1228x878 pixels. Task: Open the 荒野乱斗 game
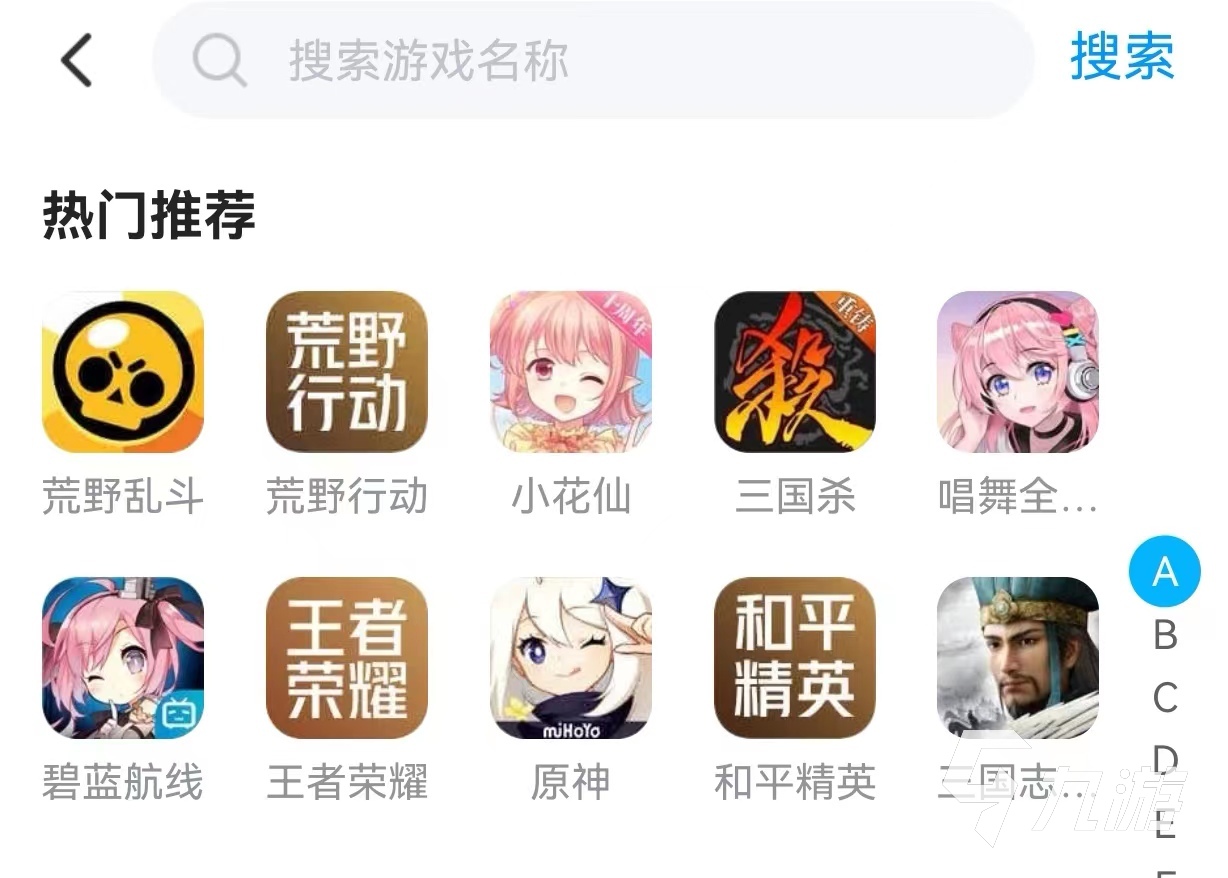point(123,372)
